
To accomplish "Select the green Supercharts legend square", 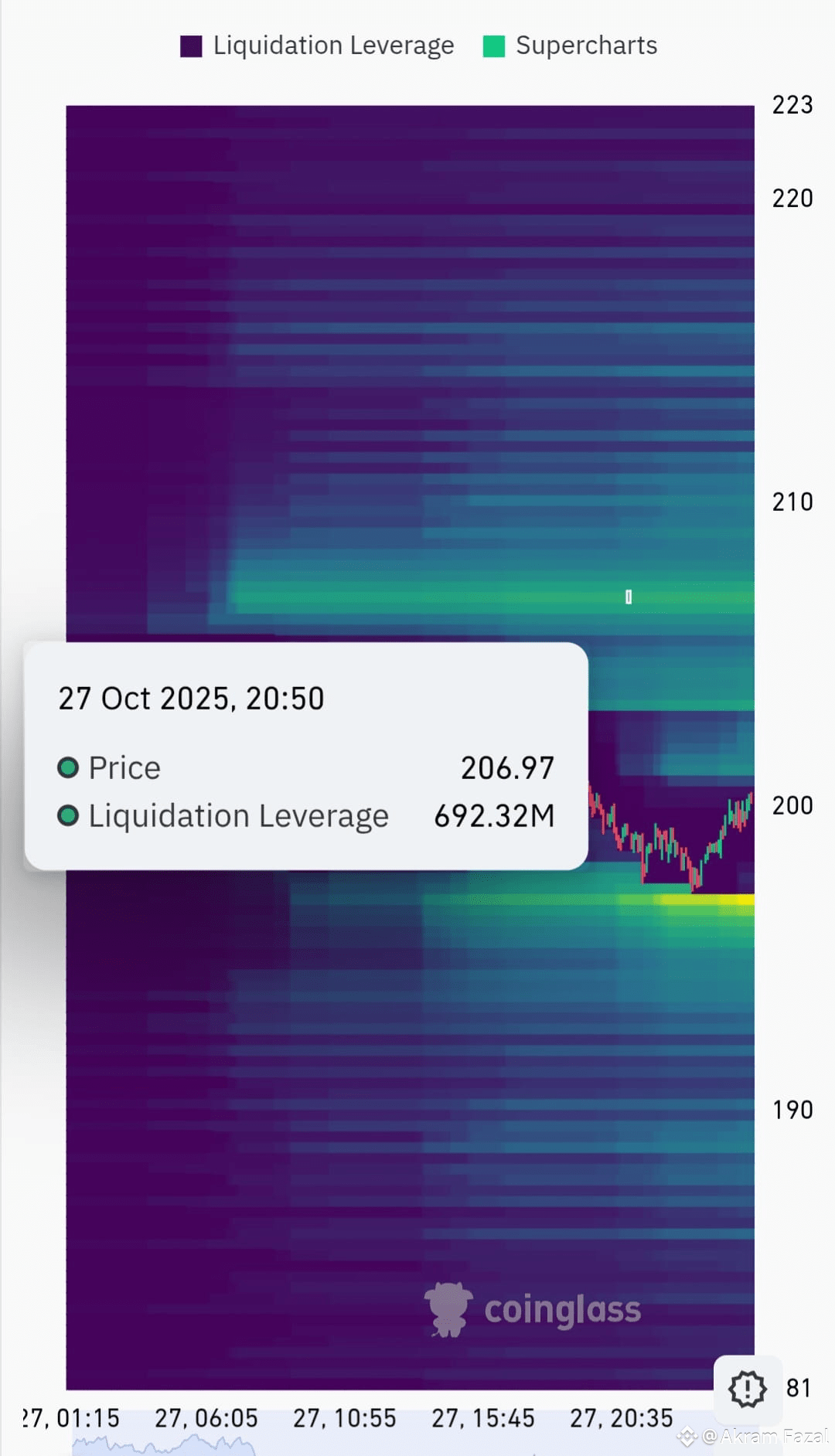I will (x=495, y=45).
